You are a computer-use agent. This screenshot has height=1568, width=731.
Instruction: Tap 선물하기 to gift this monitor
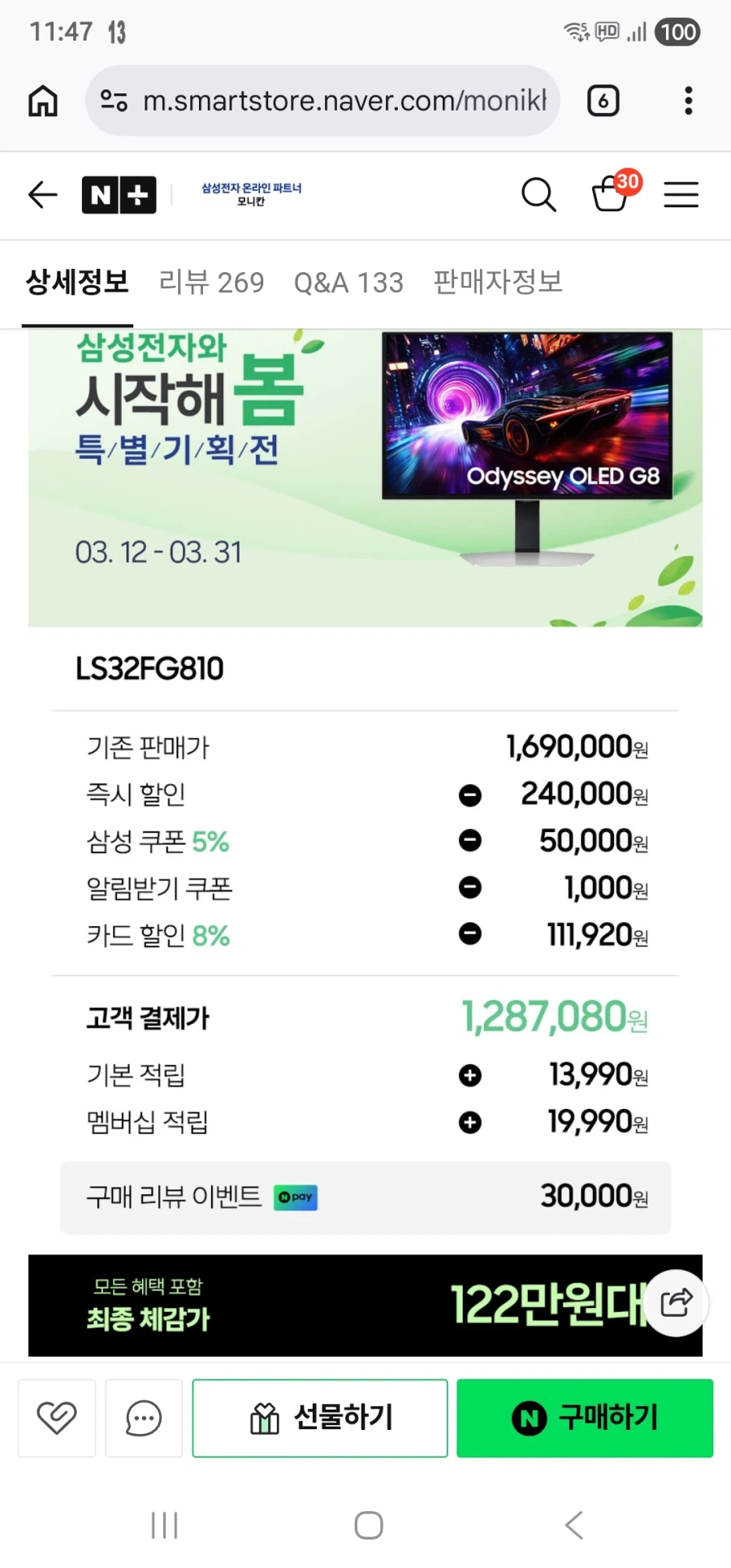[x=320, y=1418]
